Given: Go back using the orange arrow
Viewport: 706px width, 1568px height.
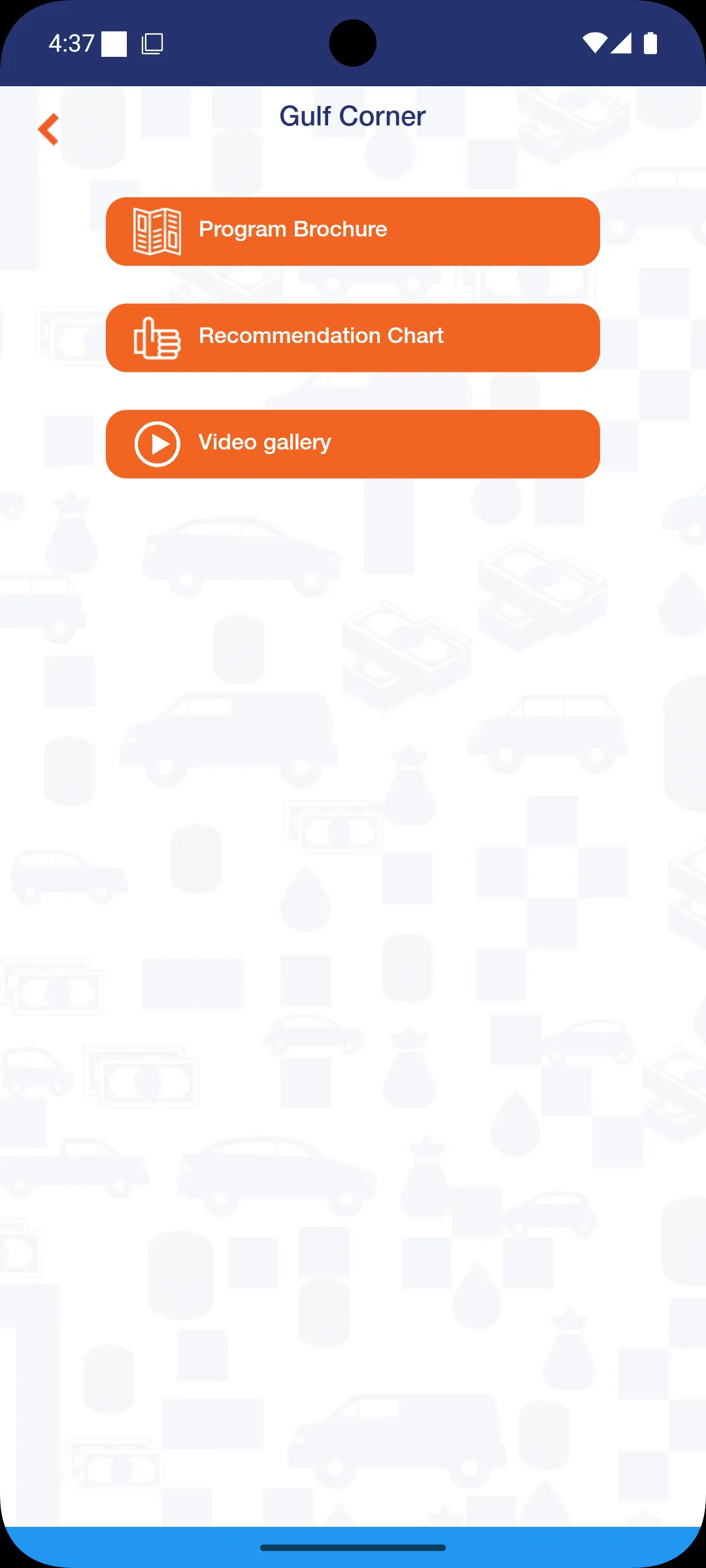Looking at the screenshot, I should [48, 129].
